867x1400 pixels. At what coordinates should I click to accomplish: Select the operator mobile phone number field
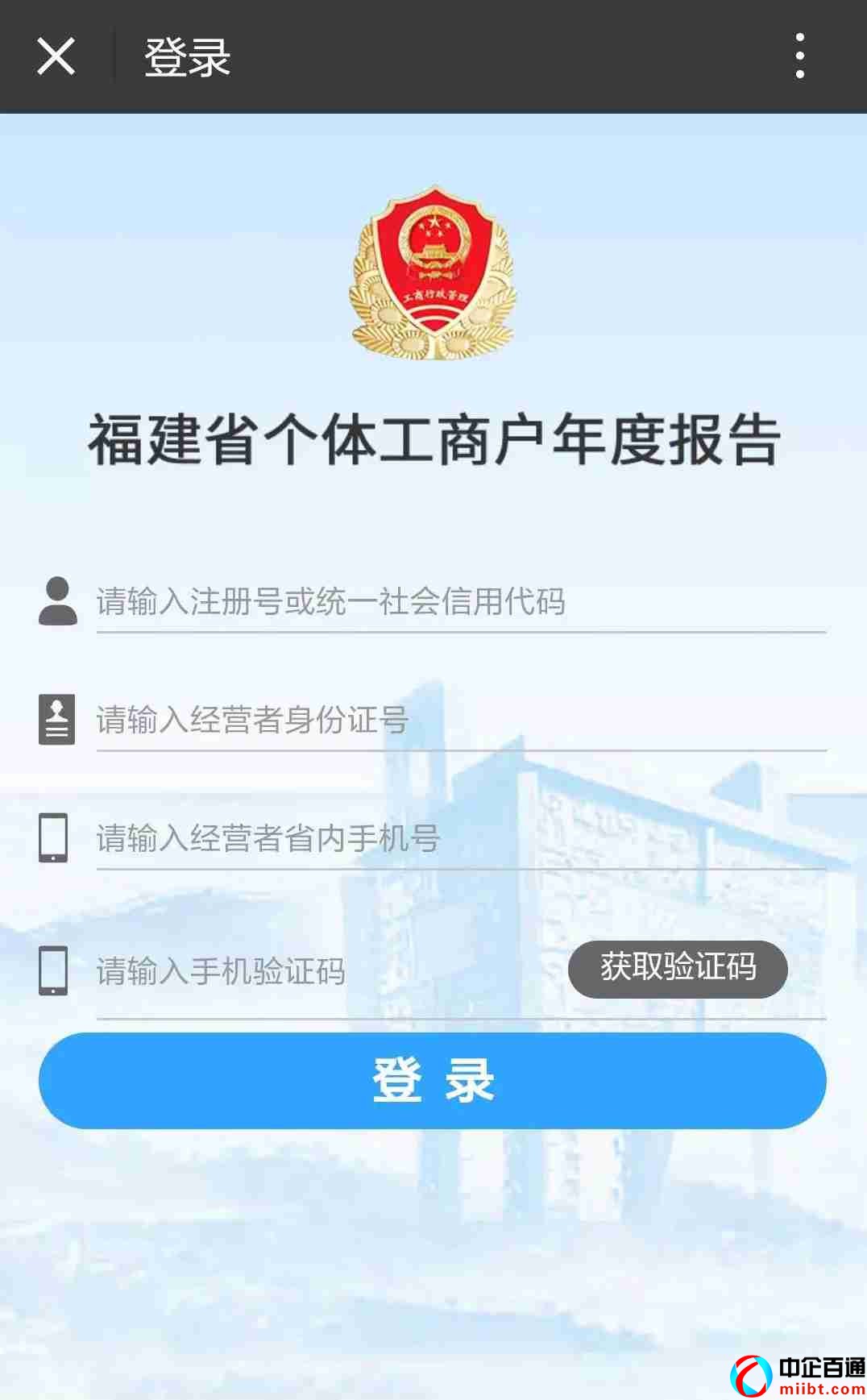click(459, 838)
